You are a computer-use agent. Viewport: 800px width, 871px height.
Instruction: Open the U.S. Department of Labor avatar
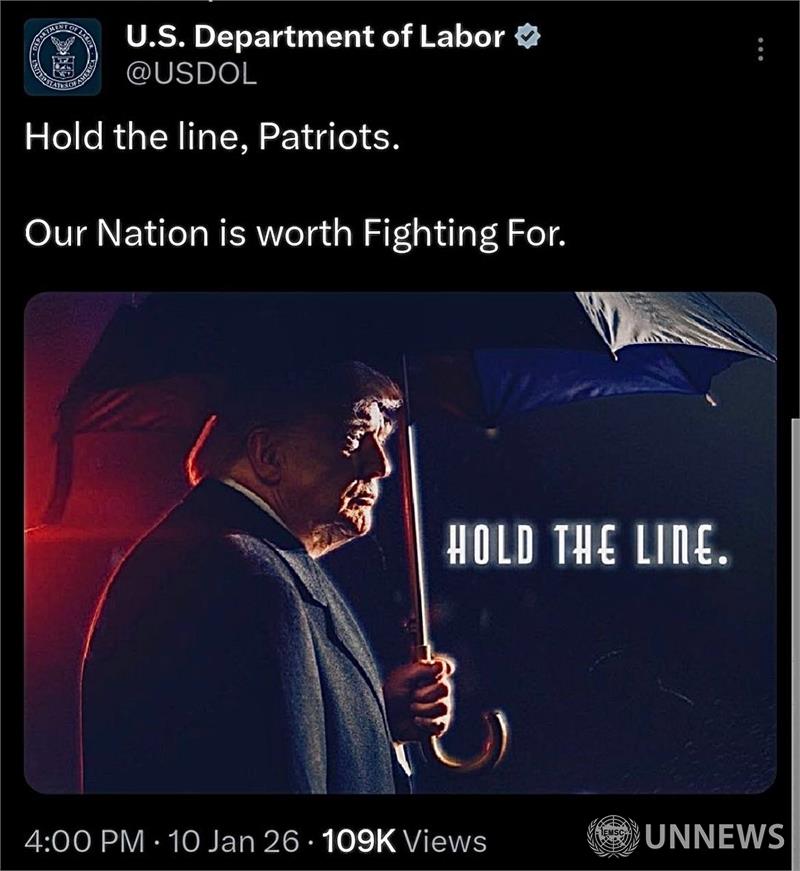(x=63, y=56)
